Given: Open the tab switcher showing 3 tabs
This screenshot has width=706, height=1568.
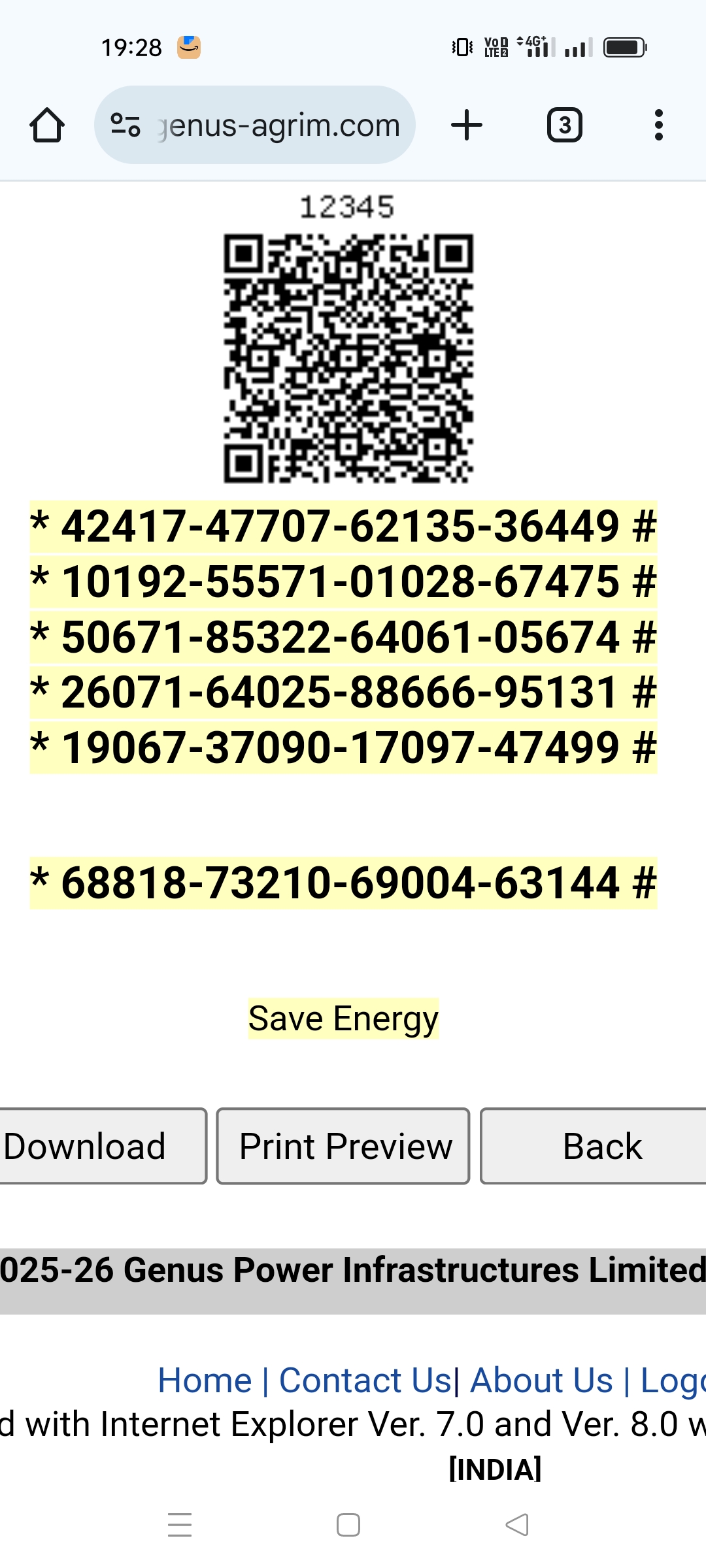Looking at the screenshot, I should 565,125.
